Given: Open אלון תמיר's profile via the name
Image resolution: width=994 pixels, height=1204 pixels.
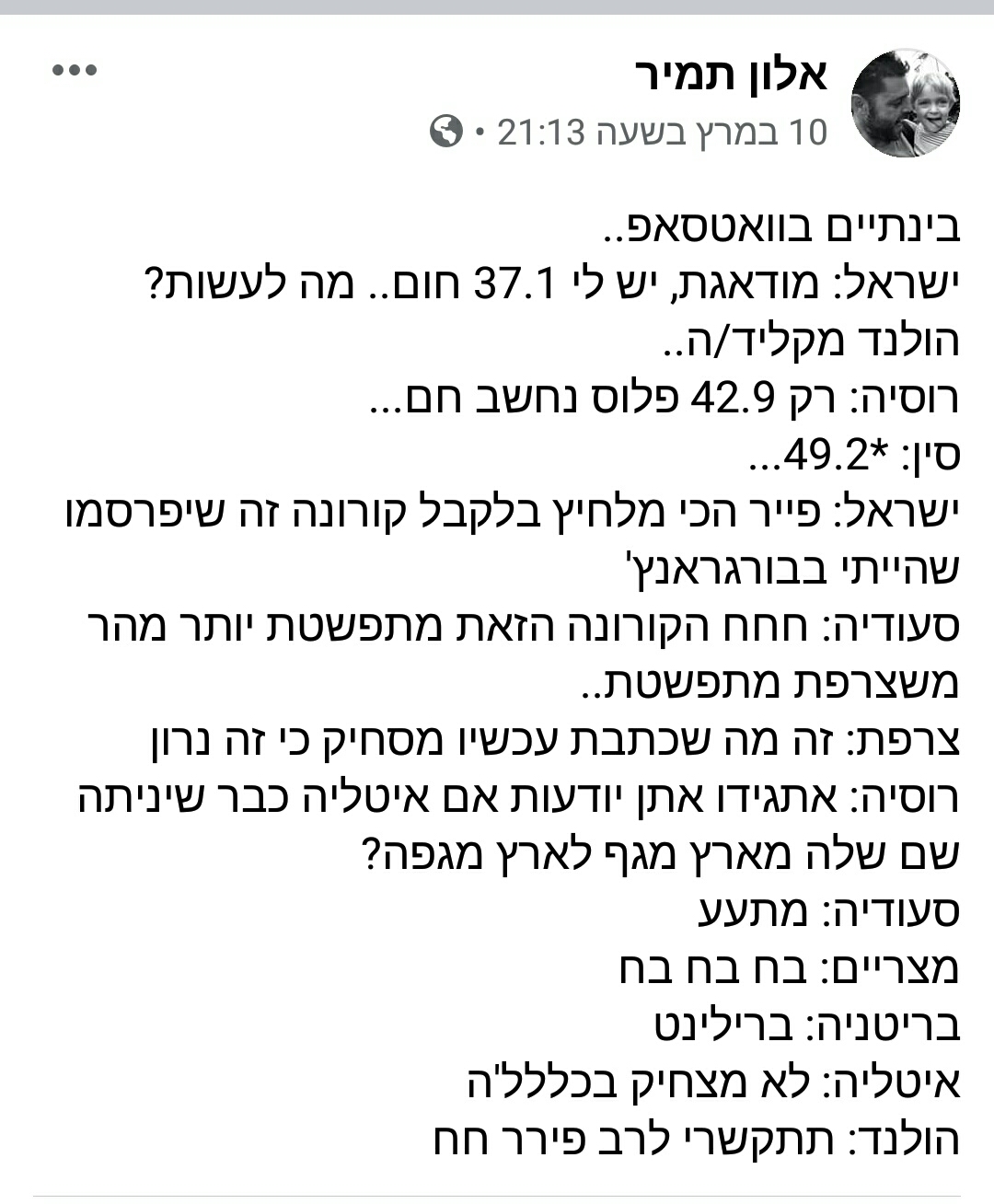Looking at the screenshot, I should click(732, 75).
